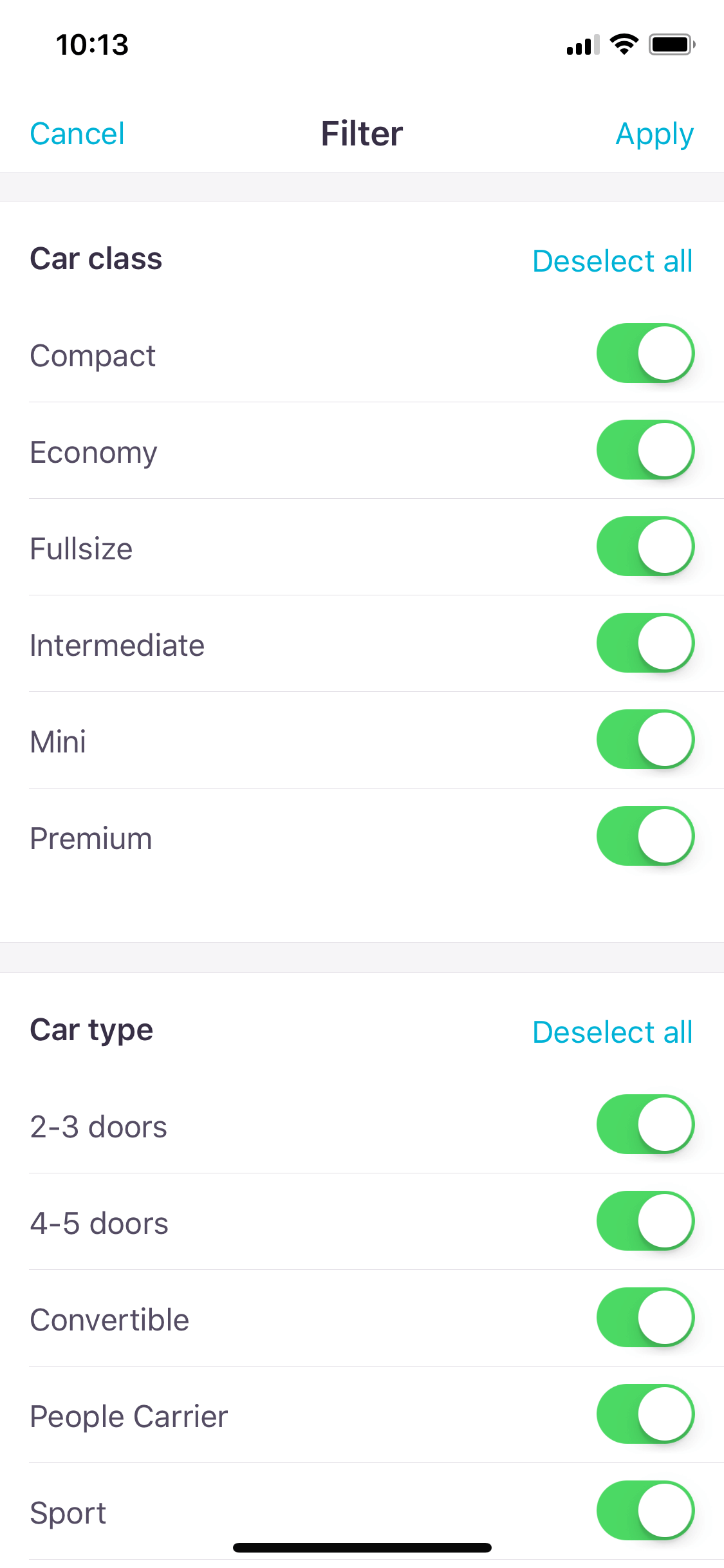724x1568 pixels.
Task: Toggle the Fullsize switch
Action: point(645,546)
